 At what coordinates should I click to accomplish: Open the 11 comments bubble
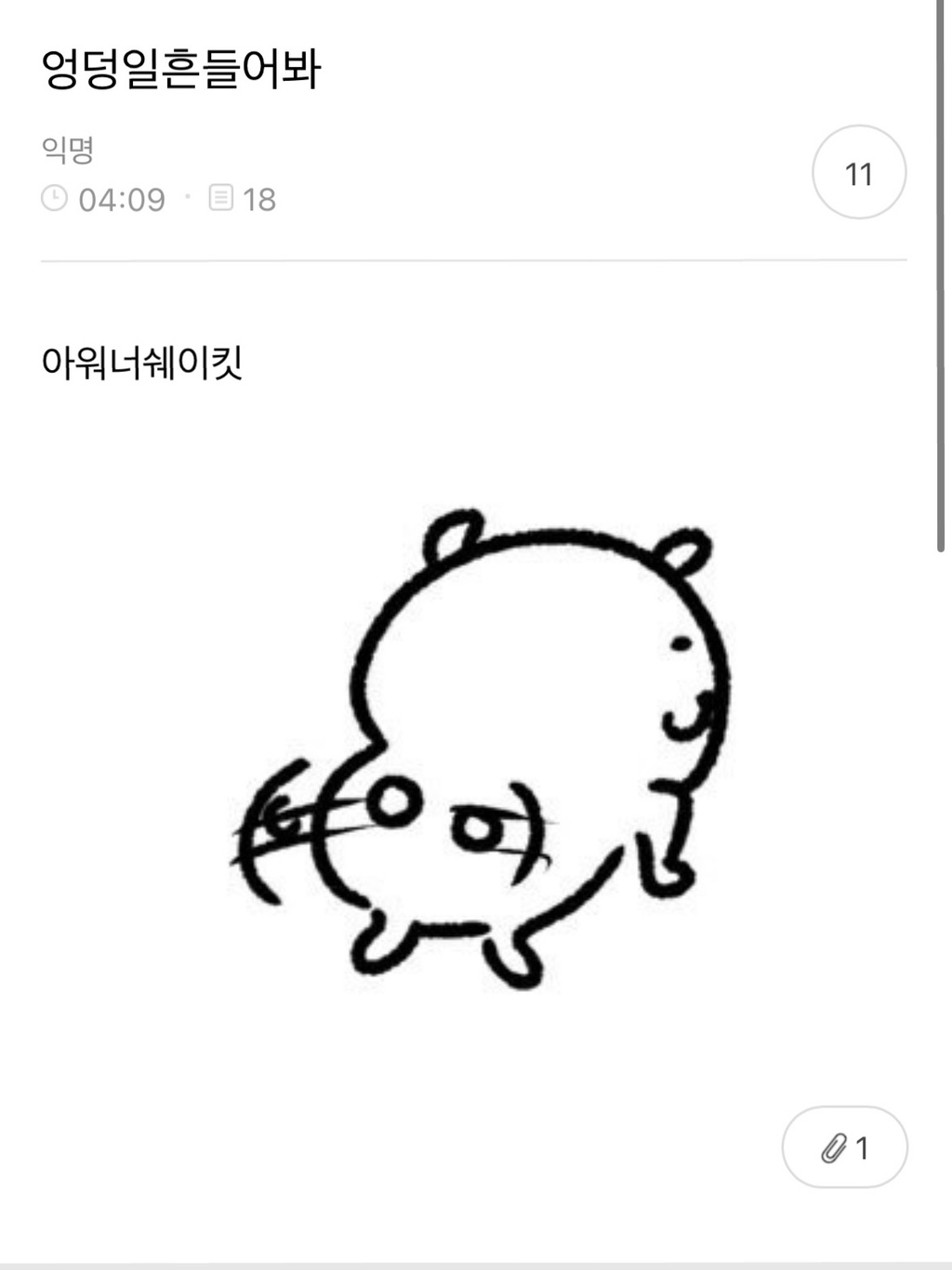coord(858,173)
